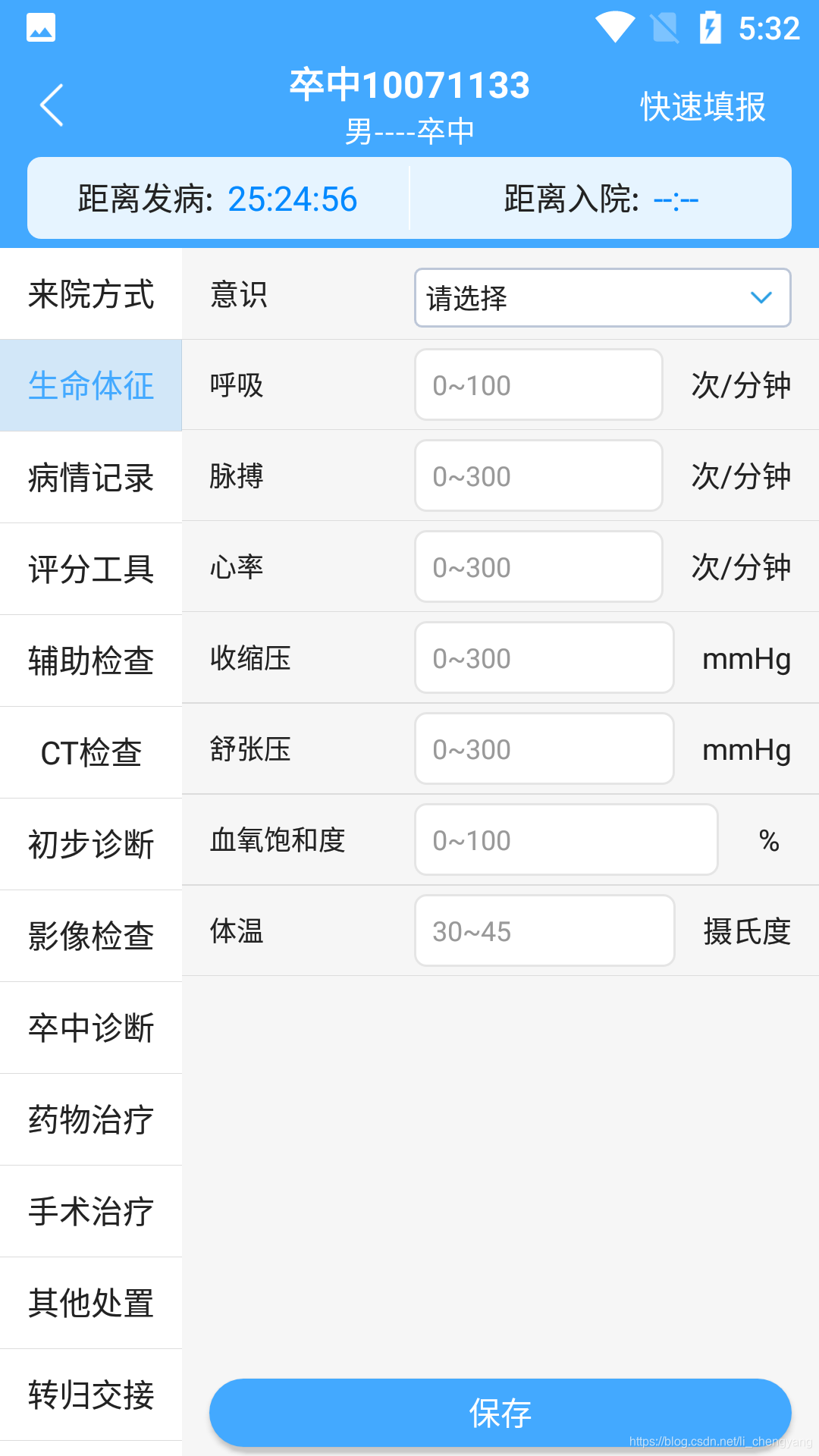Focus the 呼吸 input field
Image resolution: width=819 pixels, height=1456 pixels.
point(538,385)
